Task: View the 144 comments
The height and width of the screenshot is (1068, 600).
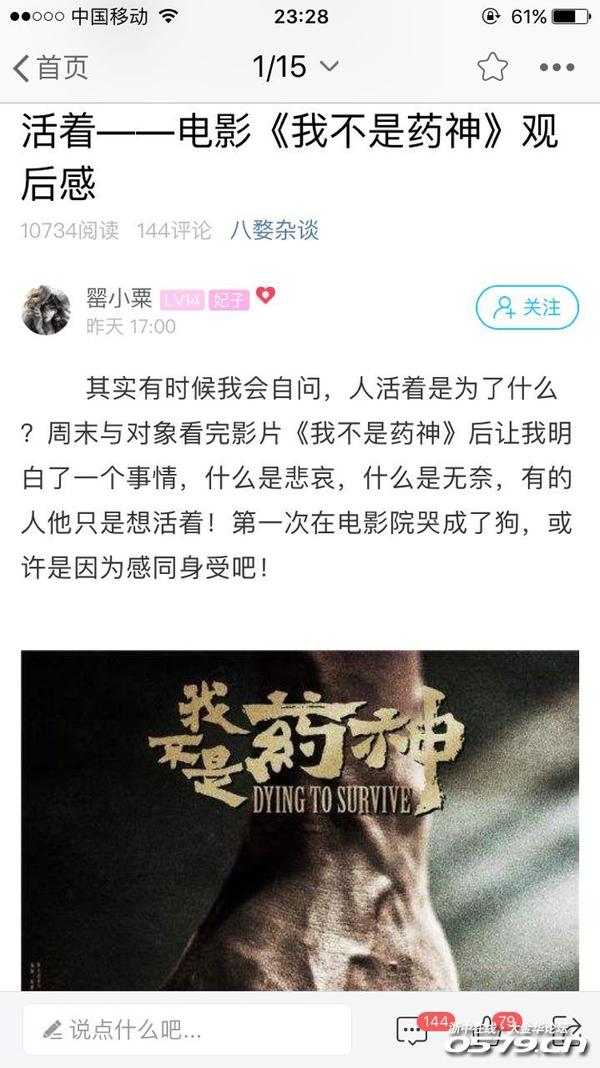Action: click(x=413, y=1029)
